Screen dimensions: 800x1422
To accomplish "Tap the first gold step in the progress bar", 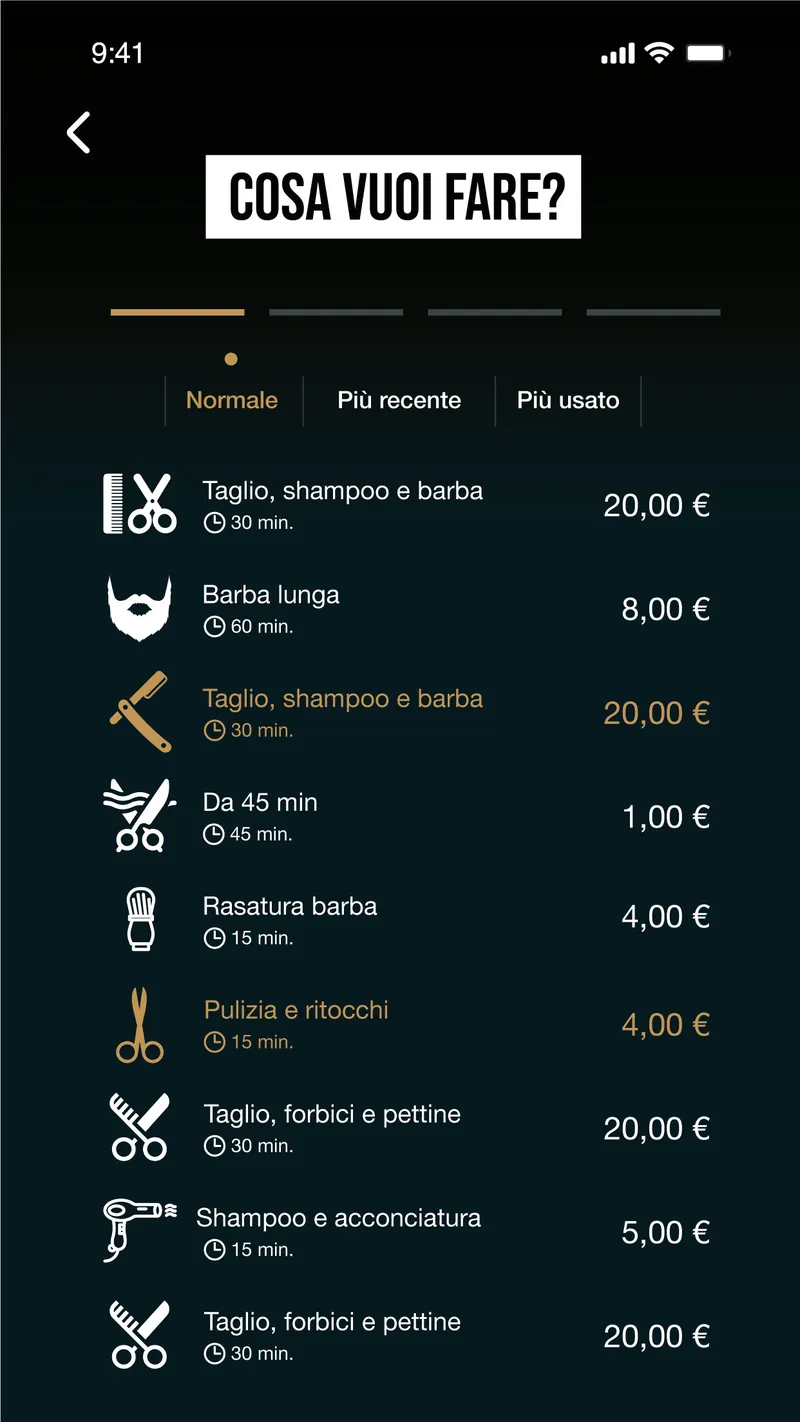I will click(177, 312).
